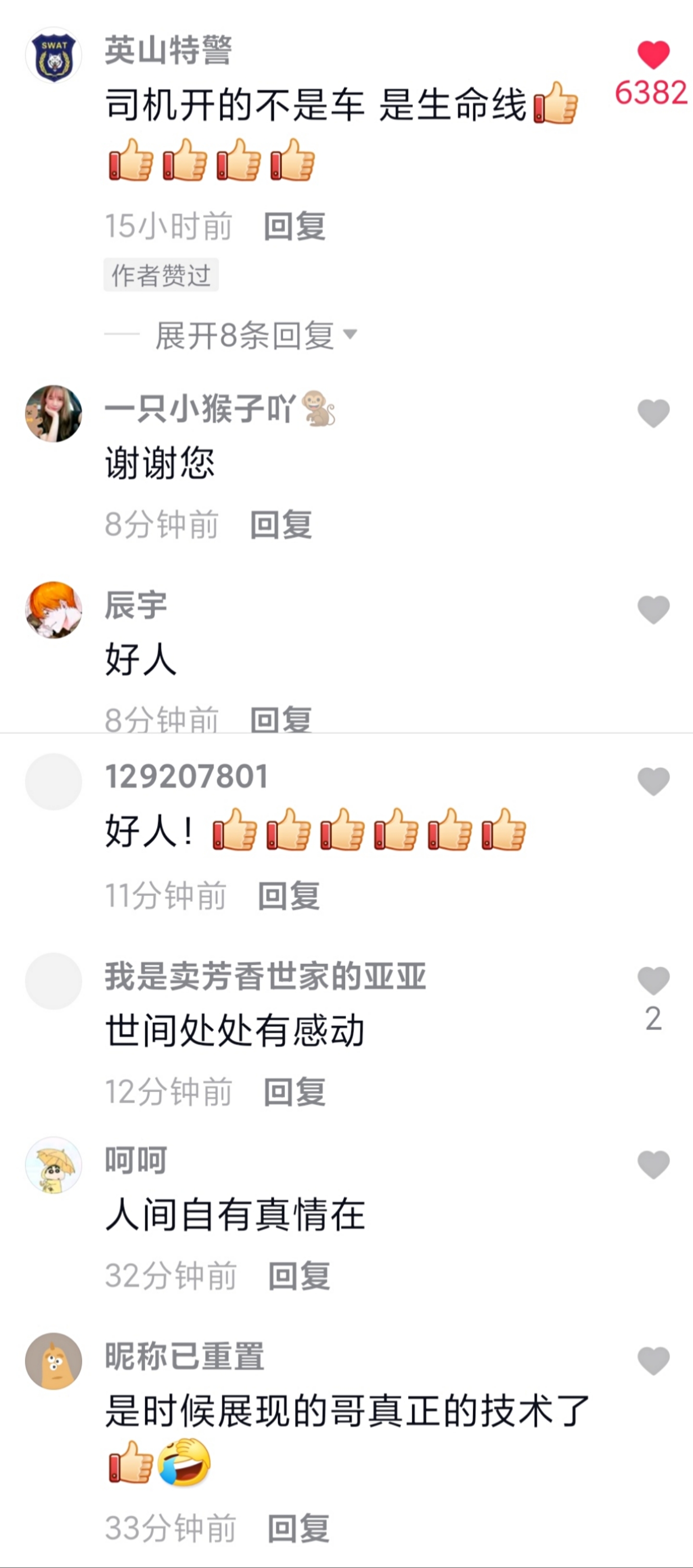
Task: Unlike 英山特警's comment with red heart
Action: (653, 55)
